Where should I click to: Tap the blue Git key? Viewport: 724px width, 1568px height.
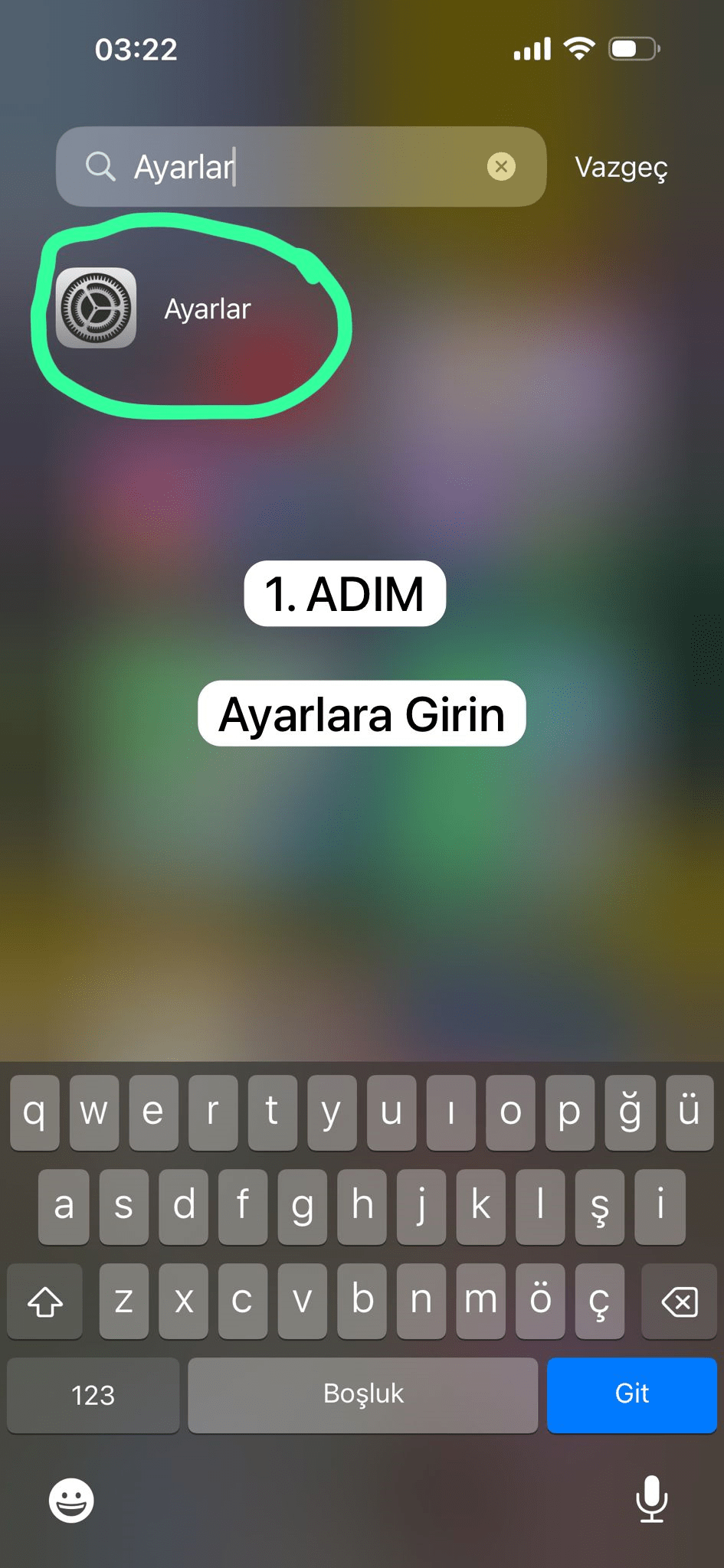click(631, 1394)
